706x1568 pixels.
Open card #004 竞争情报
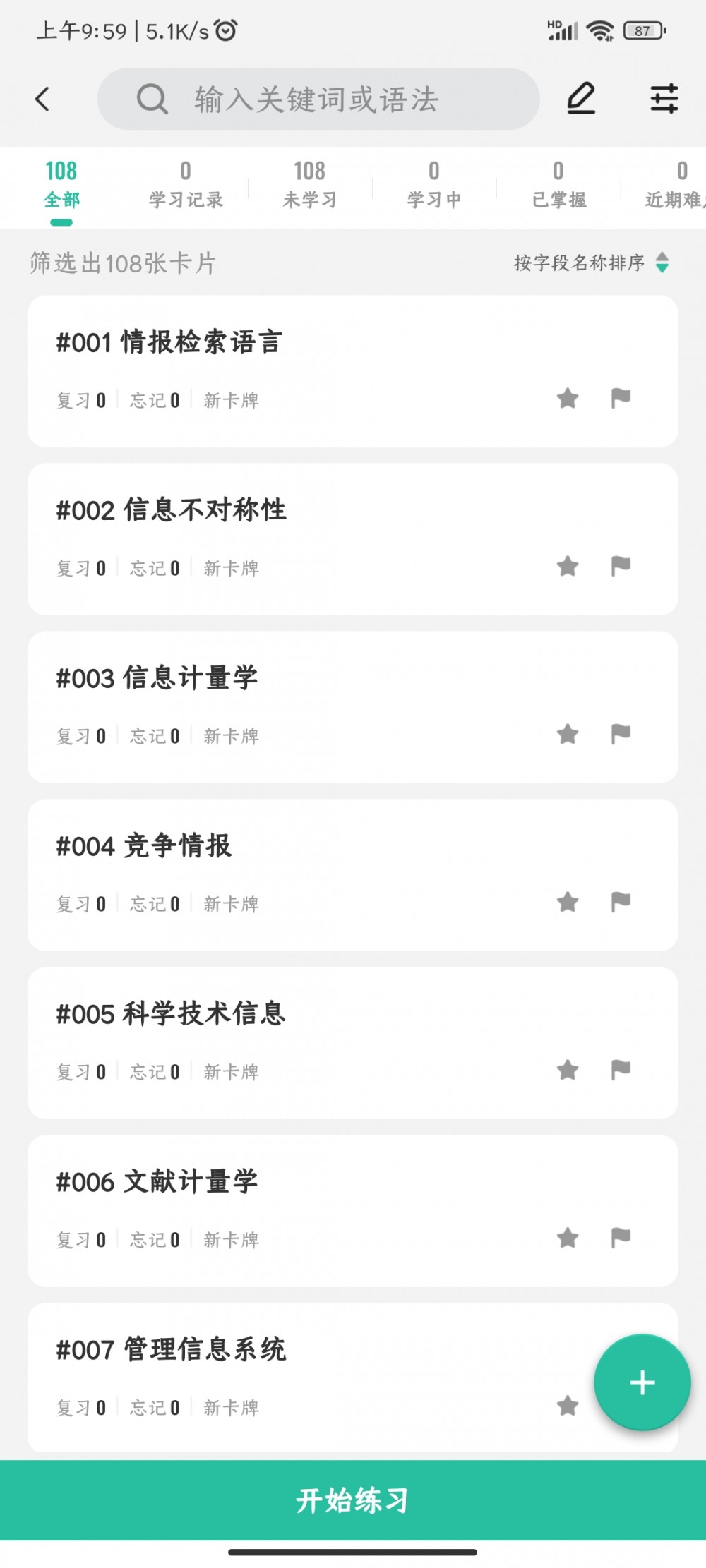pyautogui.click(x=353, y=875)
